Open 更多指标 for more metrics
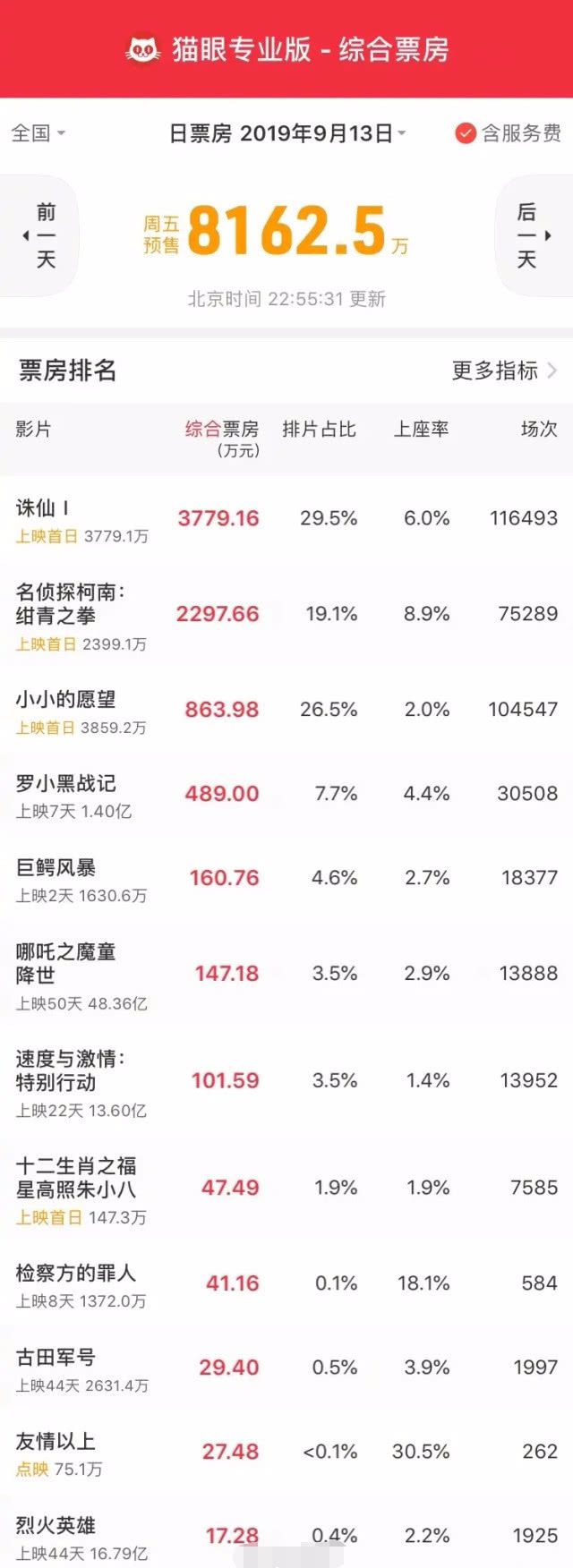The image size is (573, 1568). tap(504, 371)
